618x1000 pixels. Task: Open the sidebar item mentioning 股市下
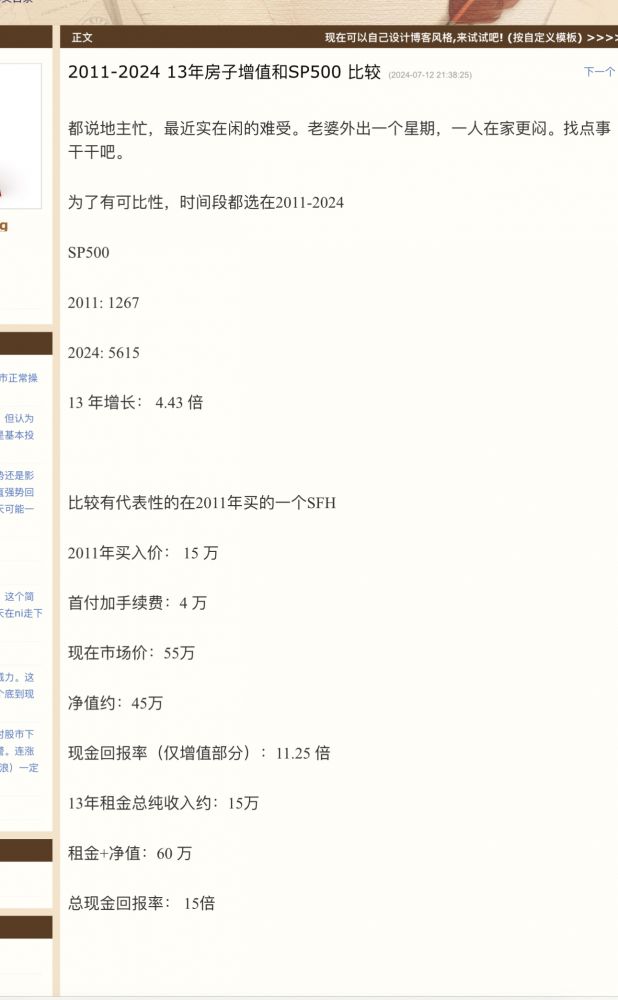18,733
